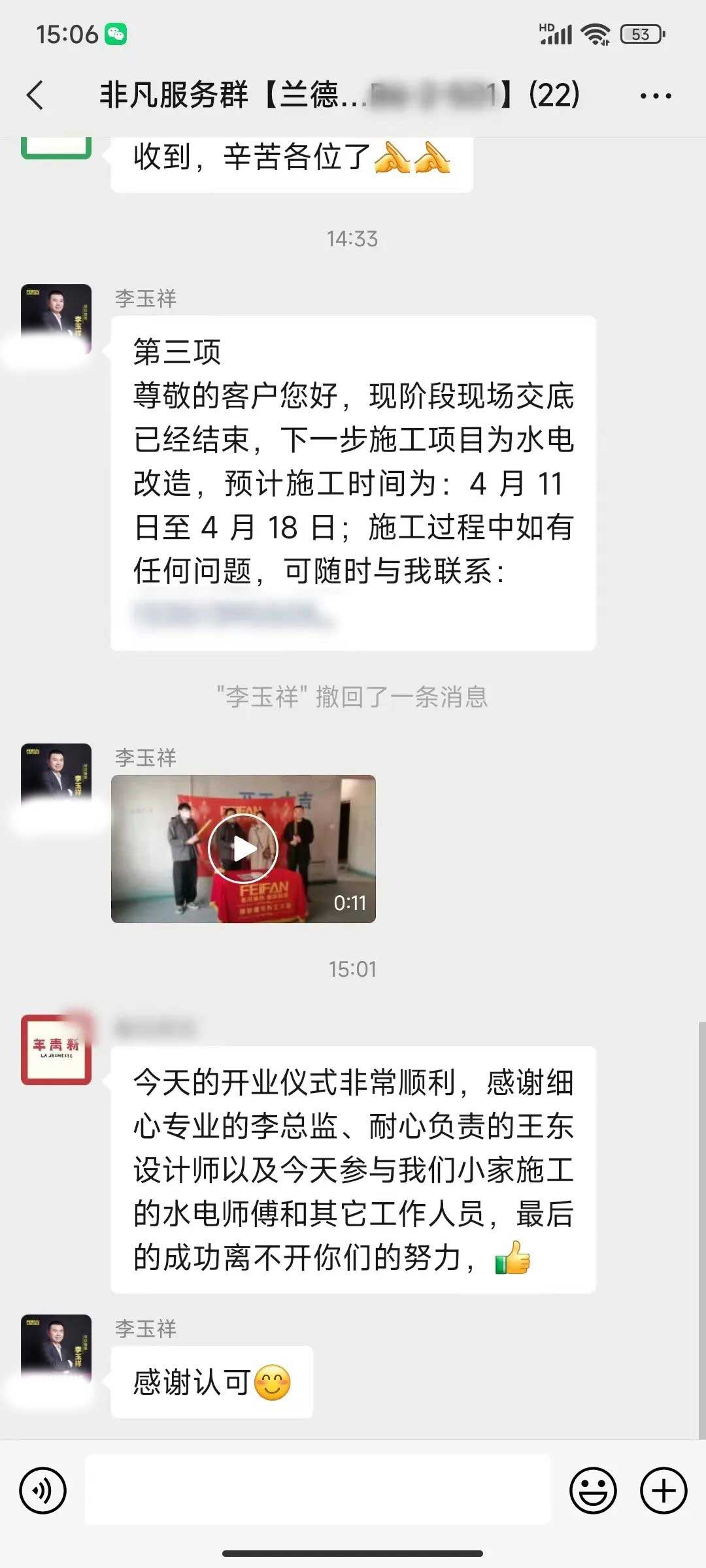Tap the message text field
This screenshot has height=1568, width=706.
pyautogui.click(x=318, y=1492)
